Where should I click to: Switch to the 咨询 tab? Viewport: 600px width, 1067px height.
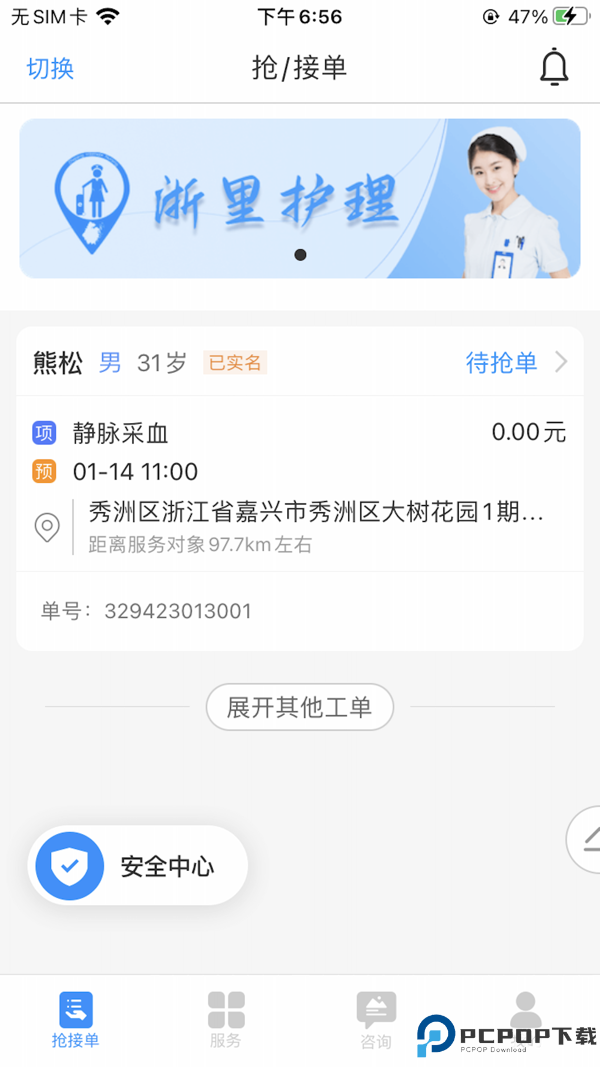pyautogui.click(x=376, y=1020)
